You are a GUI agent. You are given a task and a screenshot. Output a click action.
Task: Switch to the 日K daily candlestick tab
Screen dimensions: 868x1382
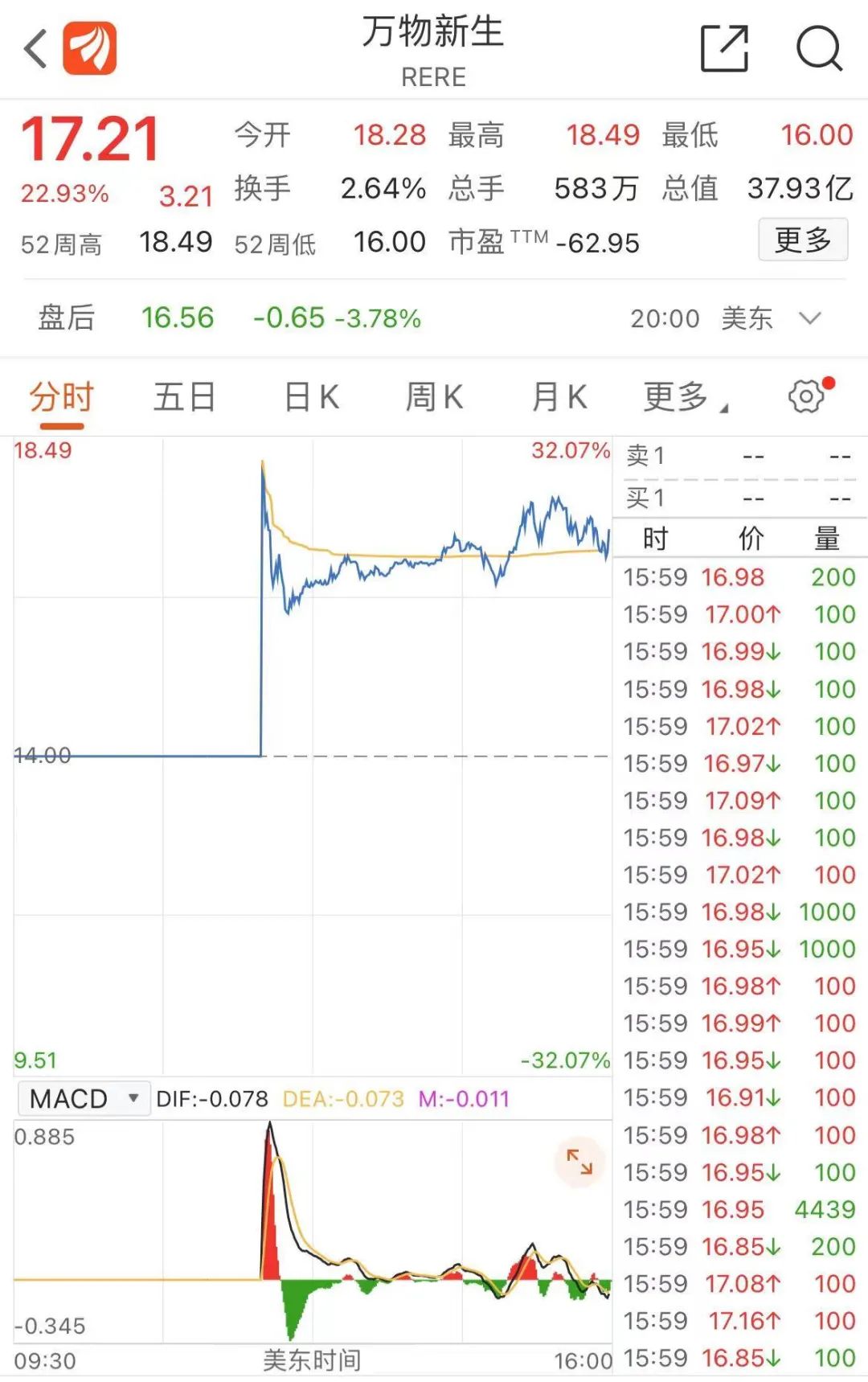click(x=312, y=397)
